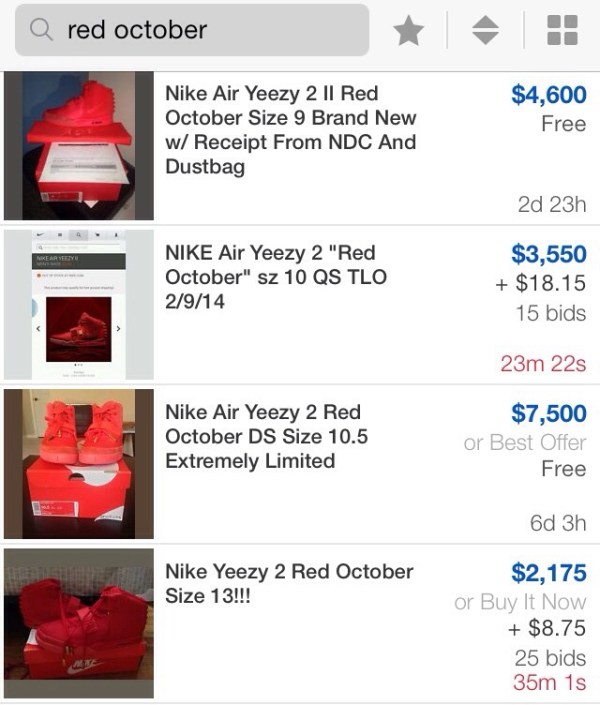The image size is (600, 705).
Task: Switch to grid view layout
Action: [x=562, y=31]
